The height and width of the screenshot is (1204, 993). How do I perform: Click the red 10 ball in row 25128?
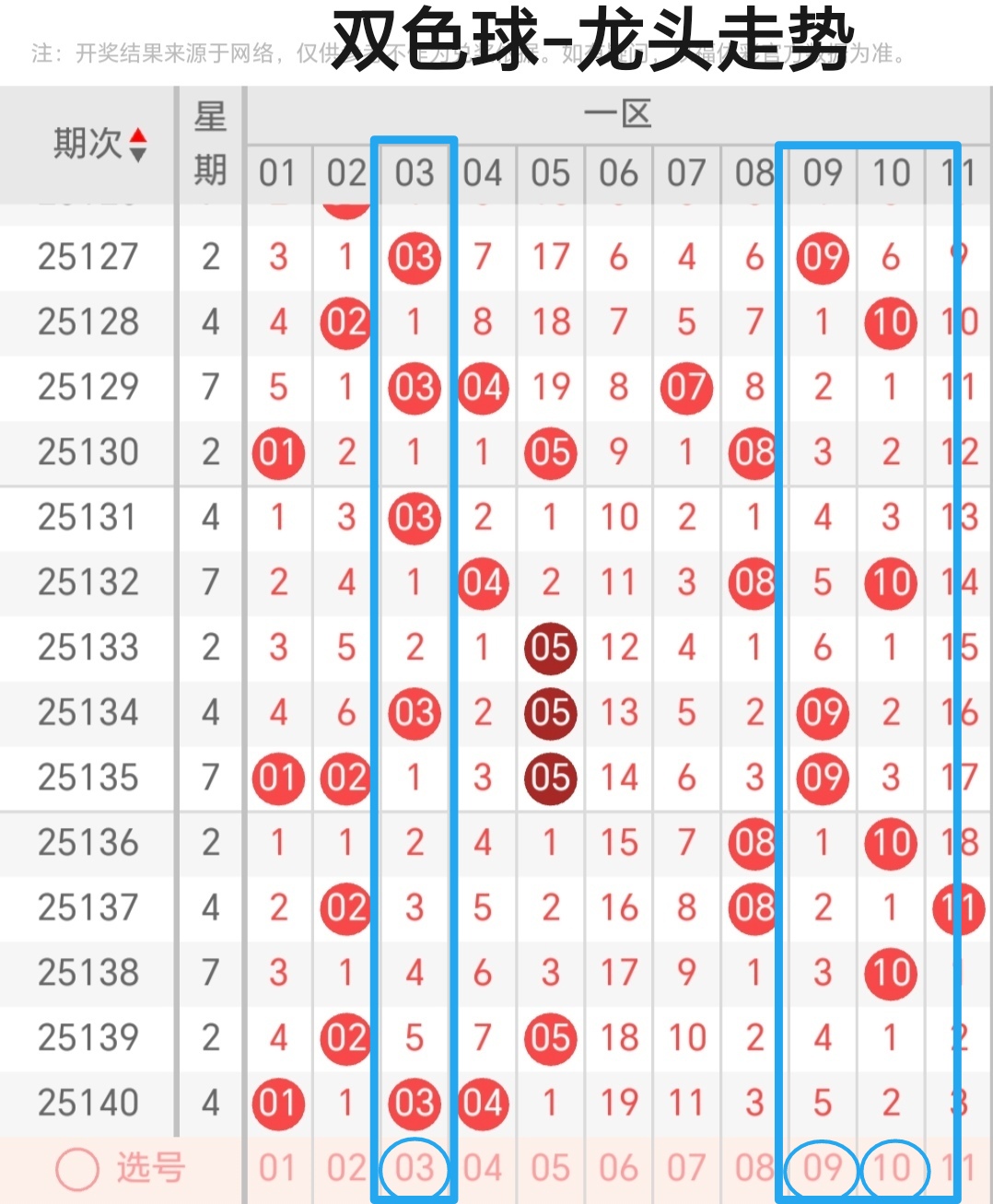click(890, 322)
